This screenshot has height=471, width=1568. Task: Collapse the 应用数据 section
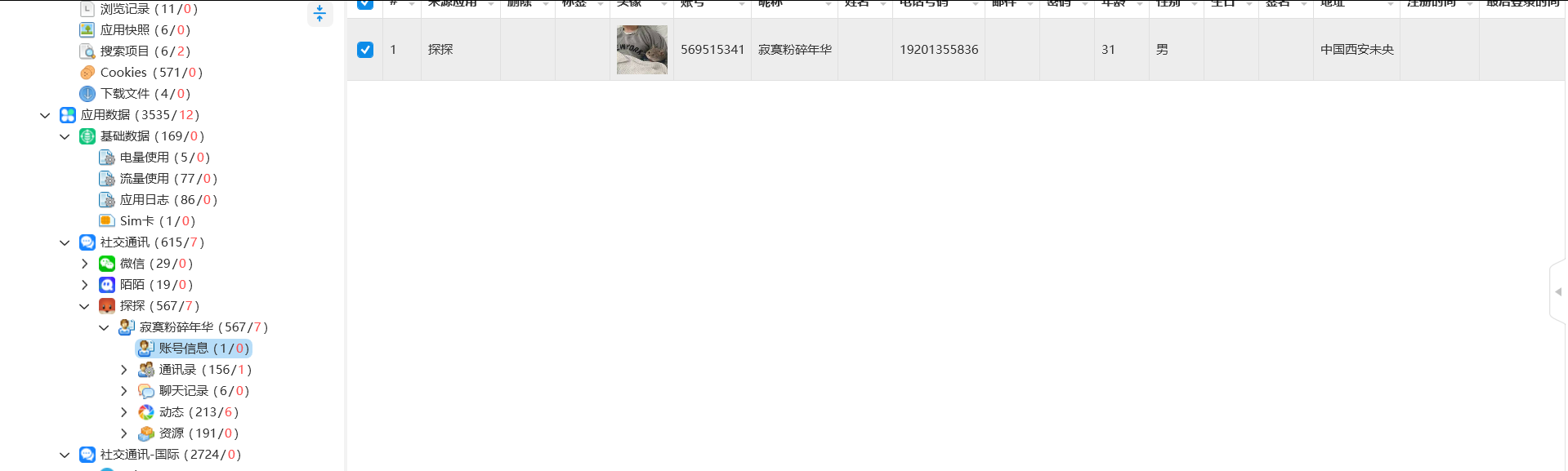click(x=45, y=115)
